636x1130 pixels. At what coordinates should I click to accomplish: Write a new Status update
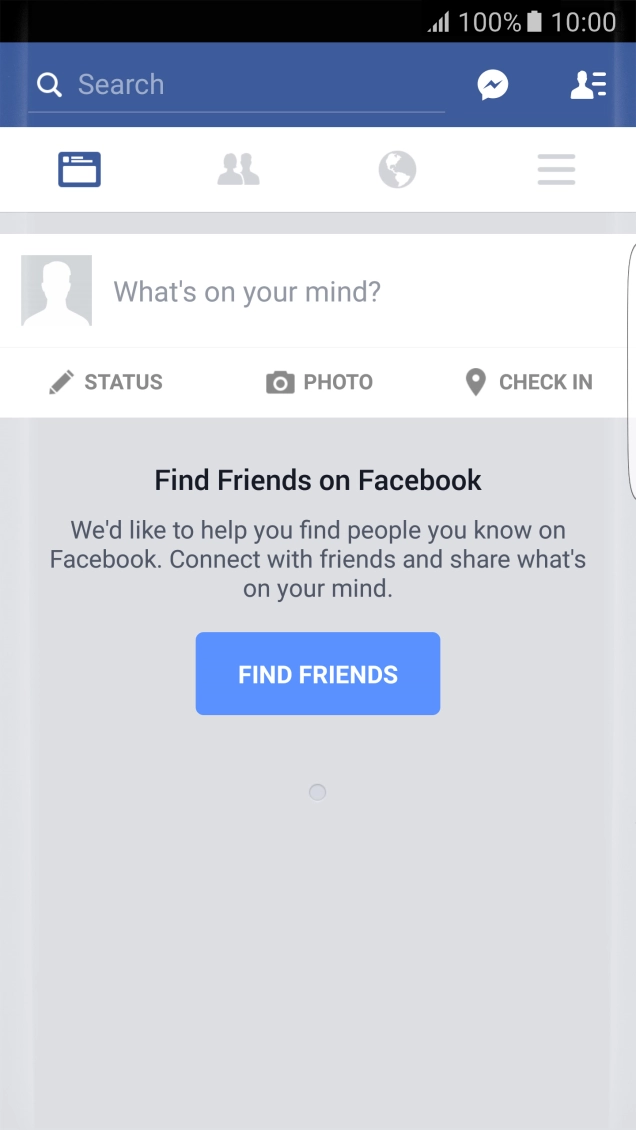point(106,382)
